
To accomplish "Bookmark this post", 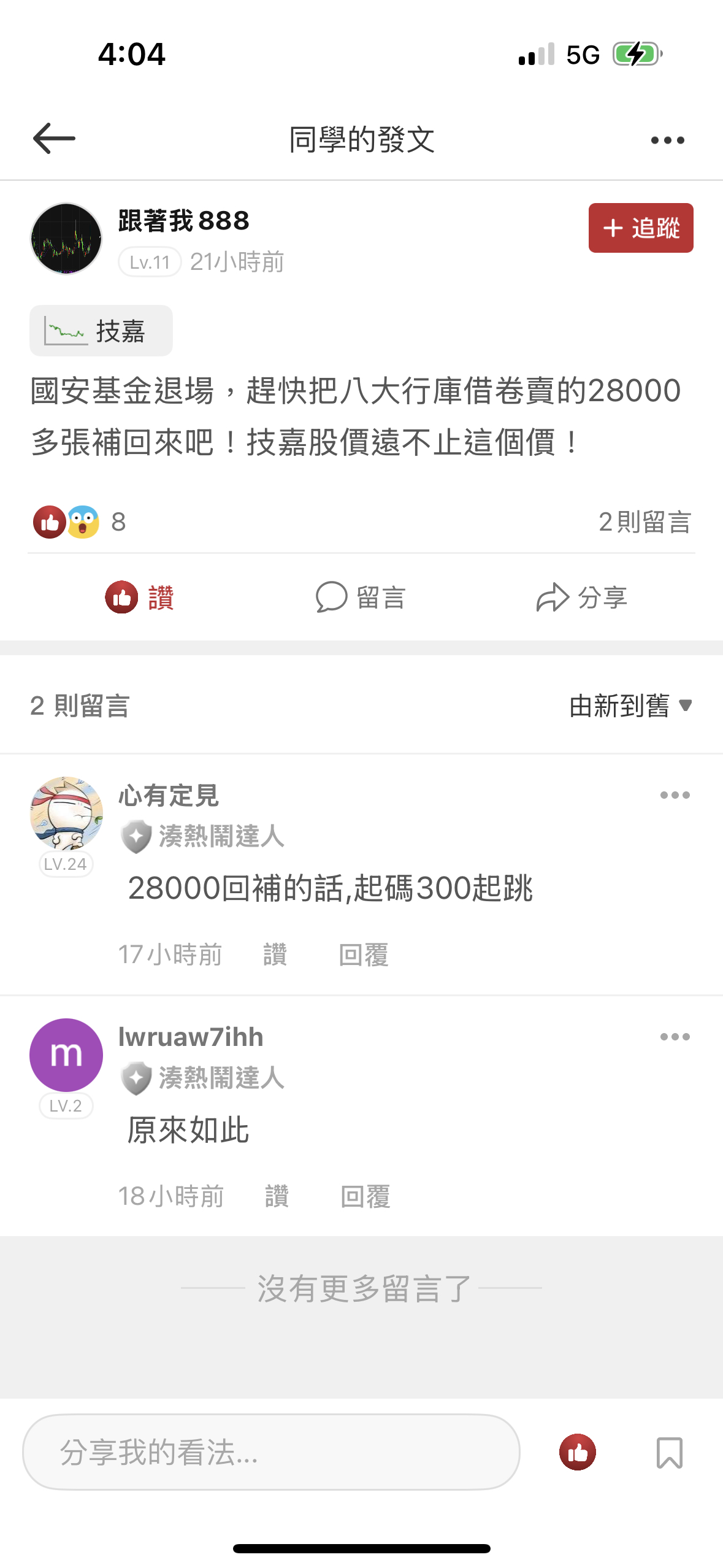I will 669,1453.
